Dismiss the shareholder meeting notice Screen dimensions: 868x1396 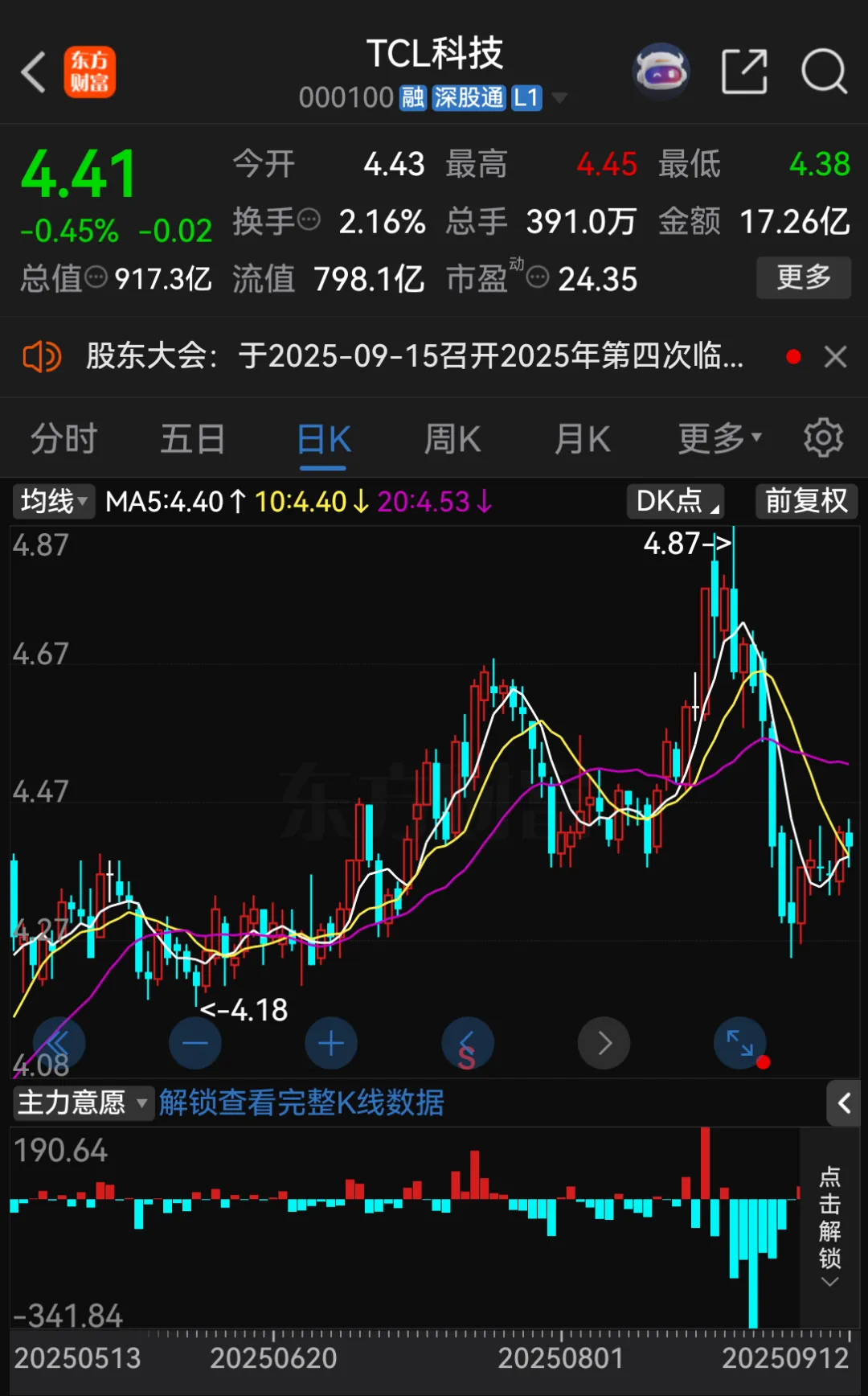coord(836,356)
